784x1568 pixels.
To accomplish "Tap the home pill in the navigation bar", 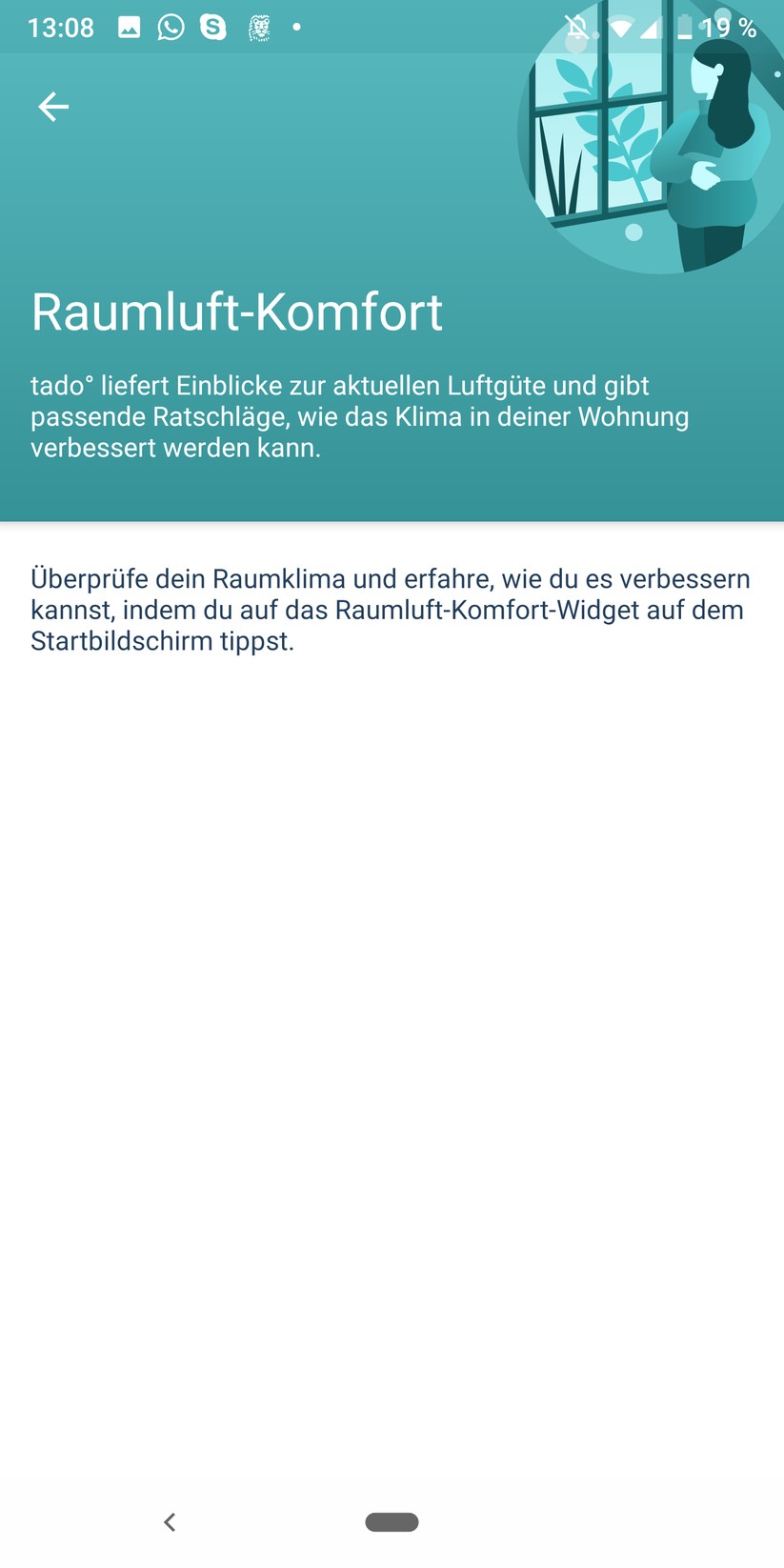I will click(392, 1521).
